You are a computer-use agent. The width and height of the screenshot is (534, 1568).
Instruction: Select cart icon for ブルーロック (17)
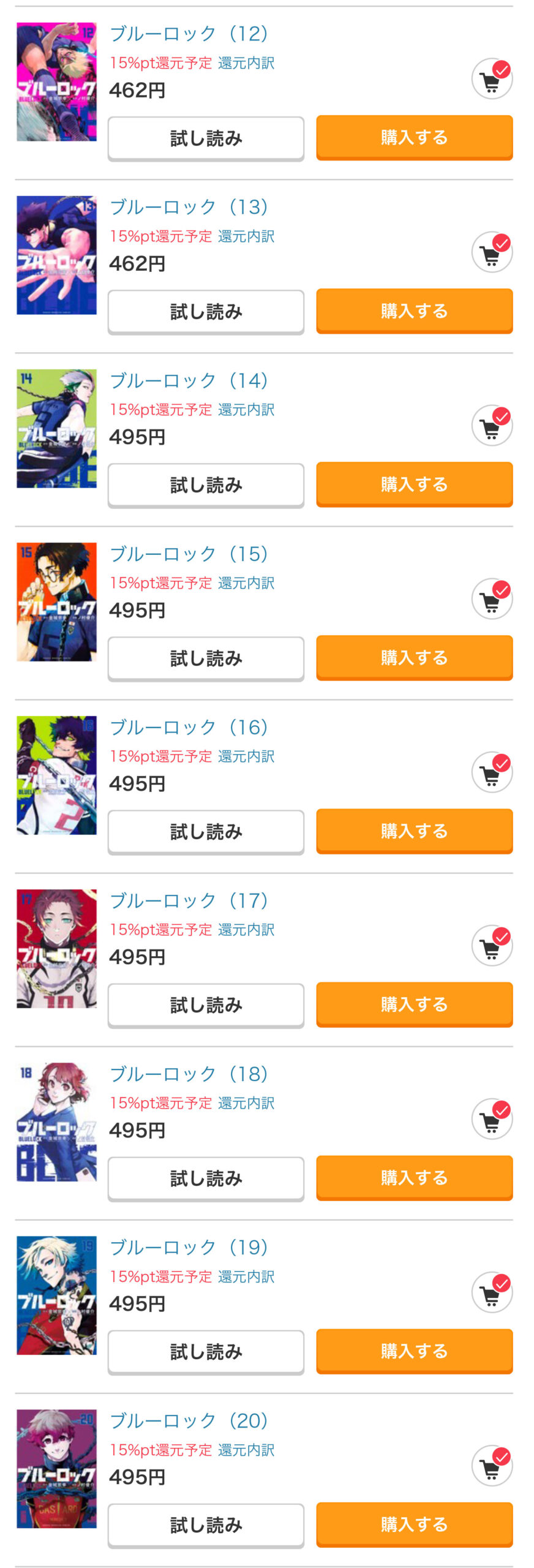click(491, 946)
